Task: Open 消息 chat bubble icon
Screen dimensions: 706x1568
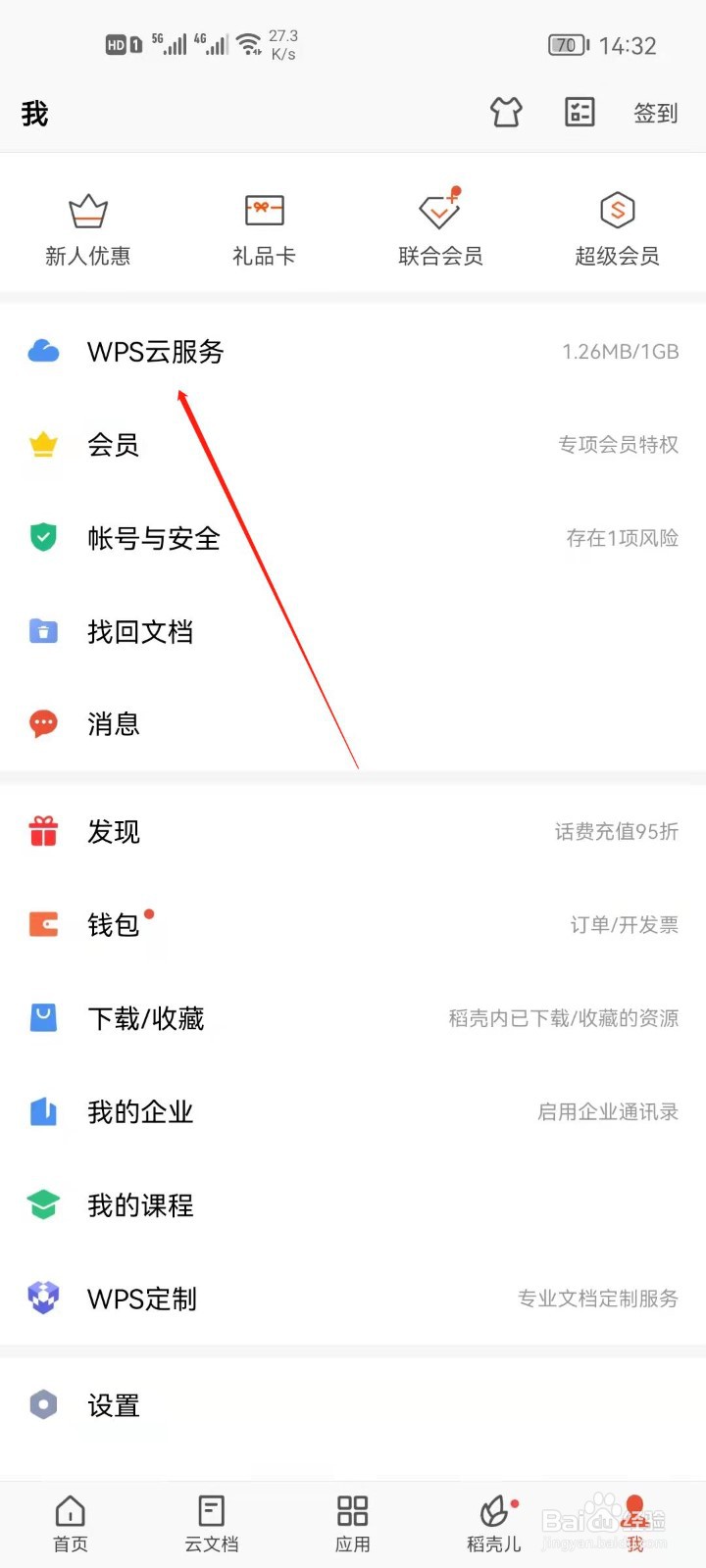Action: (x=43, y=723)
